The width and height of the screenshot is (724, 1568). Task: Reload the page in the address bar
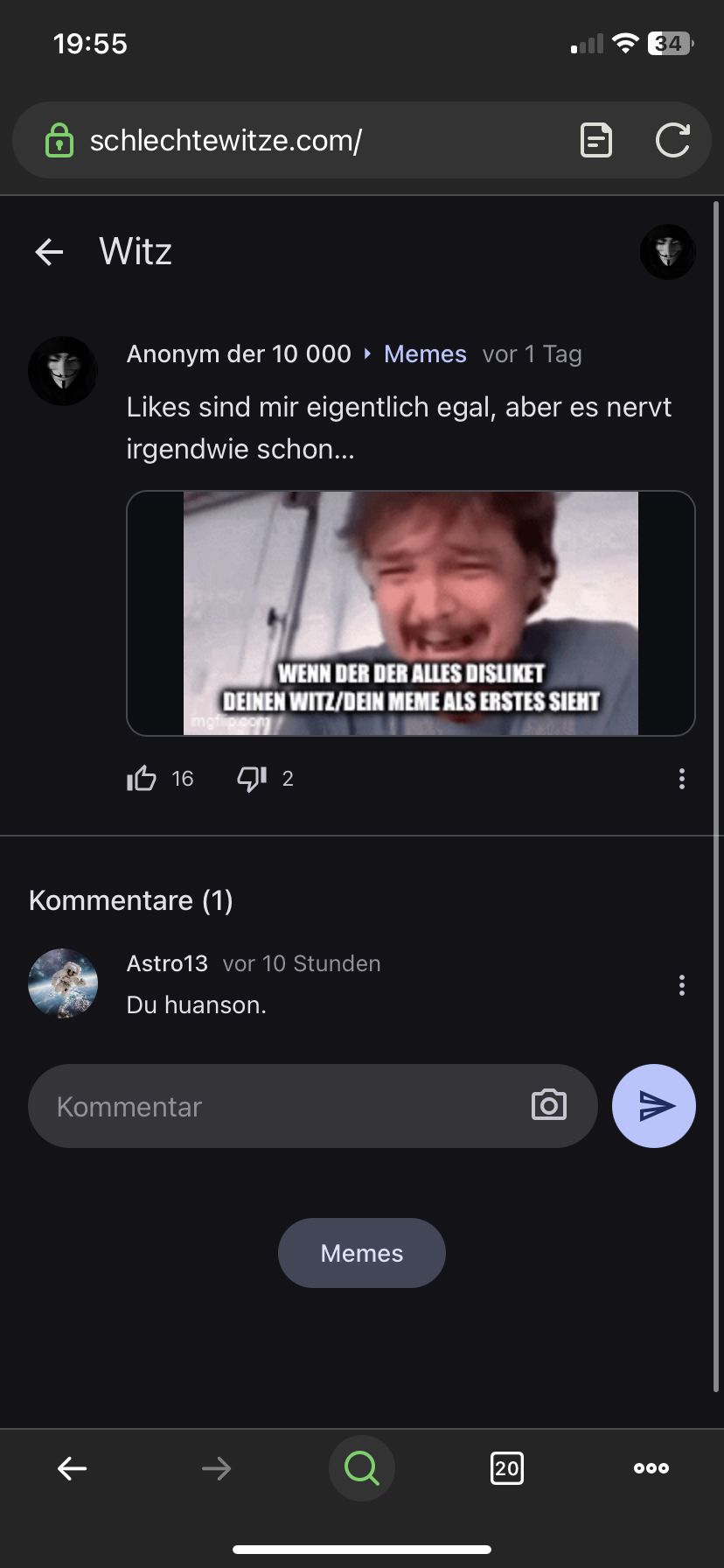pos(672,140)
